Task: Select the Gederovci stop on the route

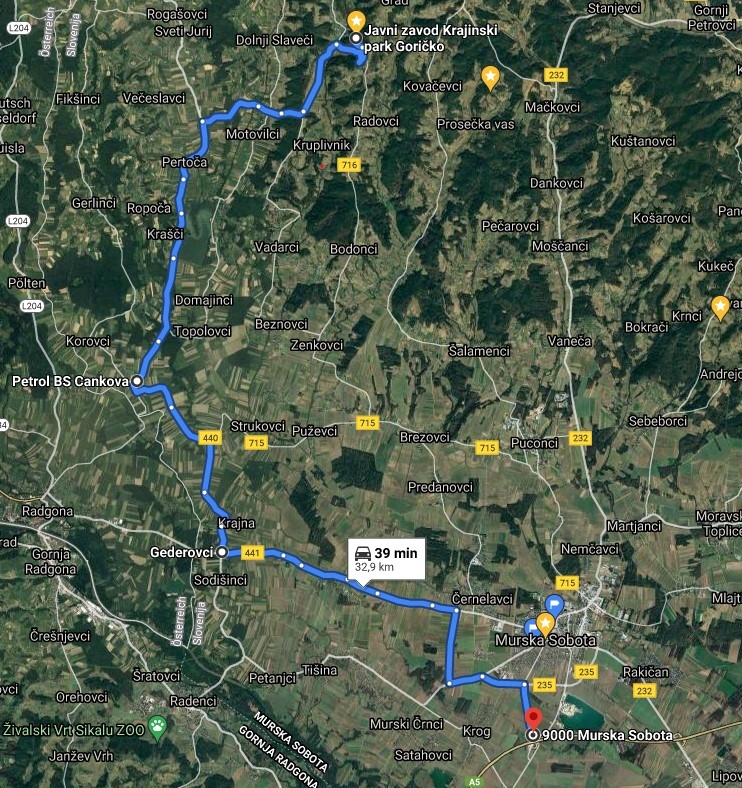Action: [221, 551]
